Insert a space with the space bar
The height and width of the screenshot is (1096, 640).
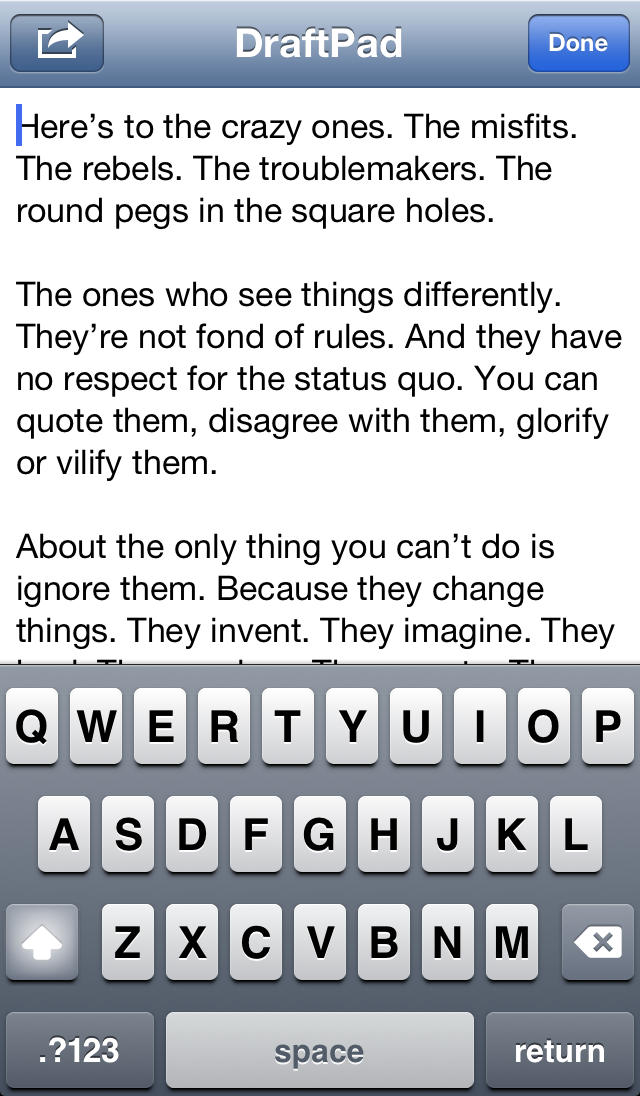(319, 1051)
